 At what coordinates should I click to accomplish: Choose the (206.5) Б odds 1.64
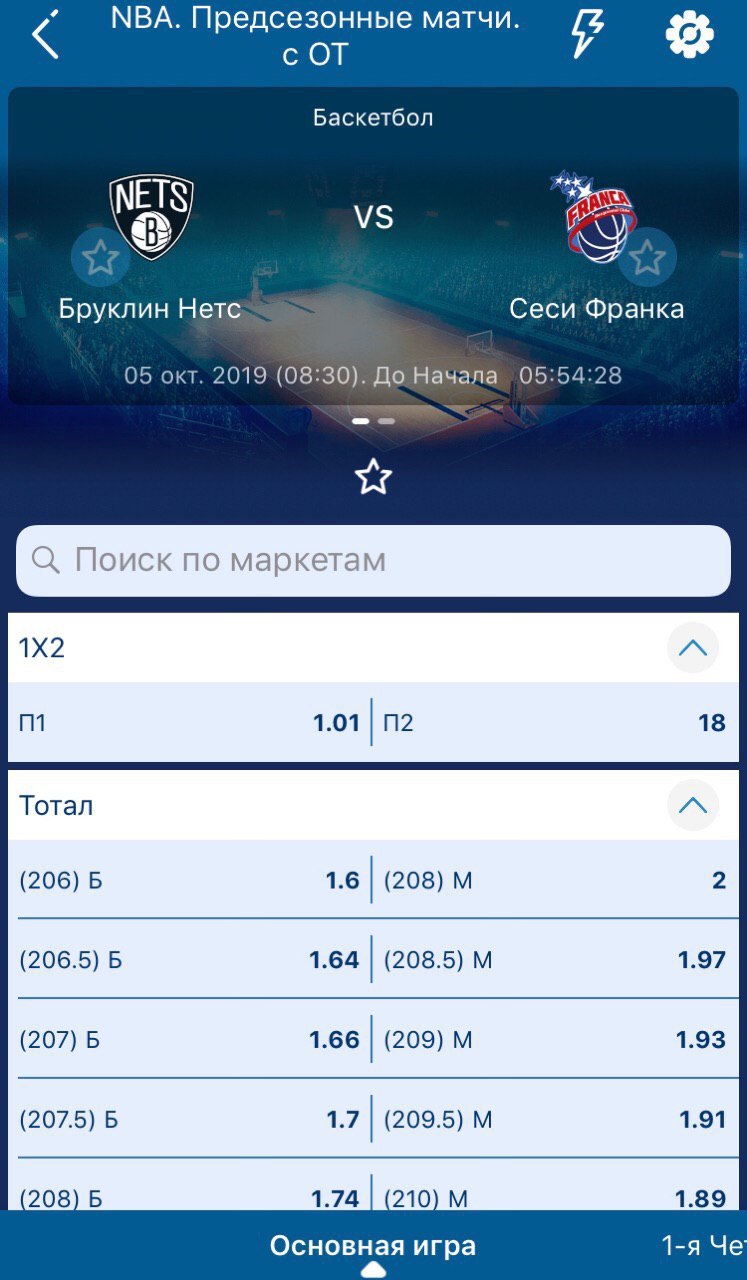pyautogui.click(x=189, y=960)
